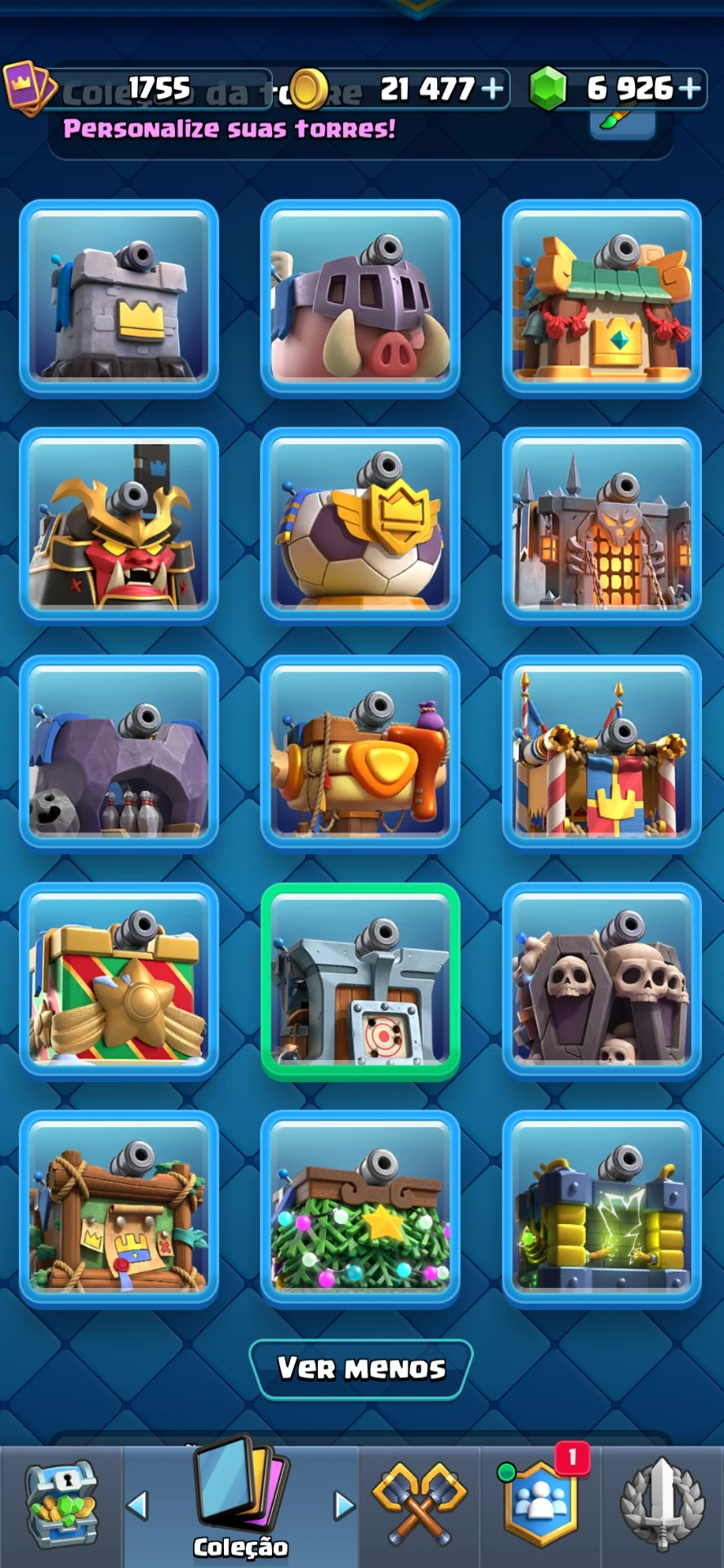Tap the plus next to 21 477 gold
This screenshot has width=724, height=1568.
[492, 88]
